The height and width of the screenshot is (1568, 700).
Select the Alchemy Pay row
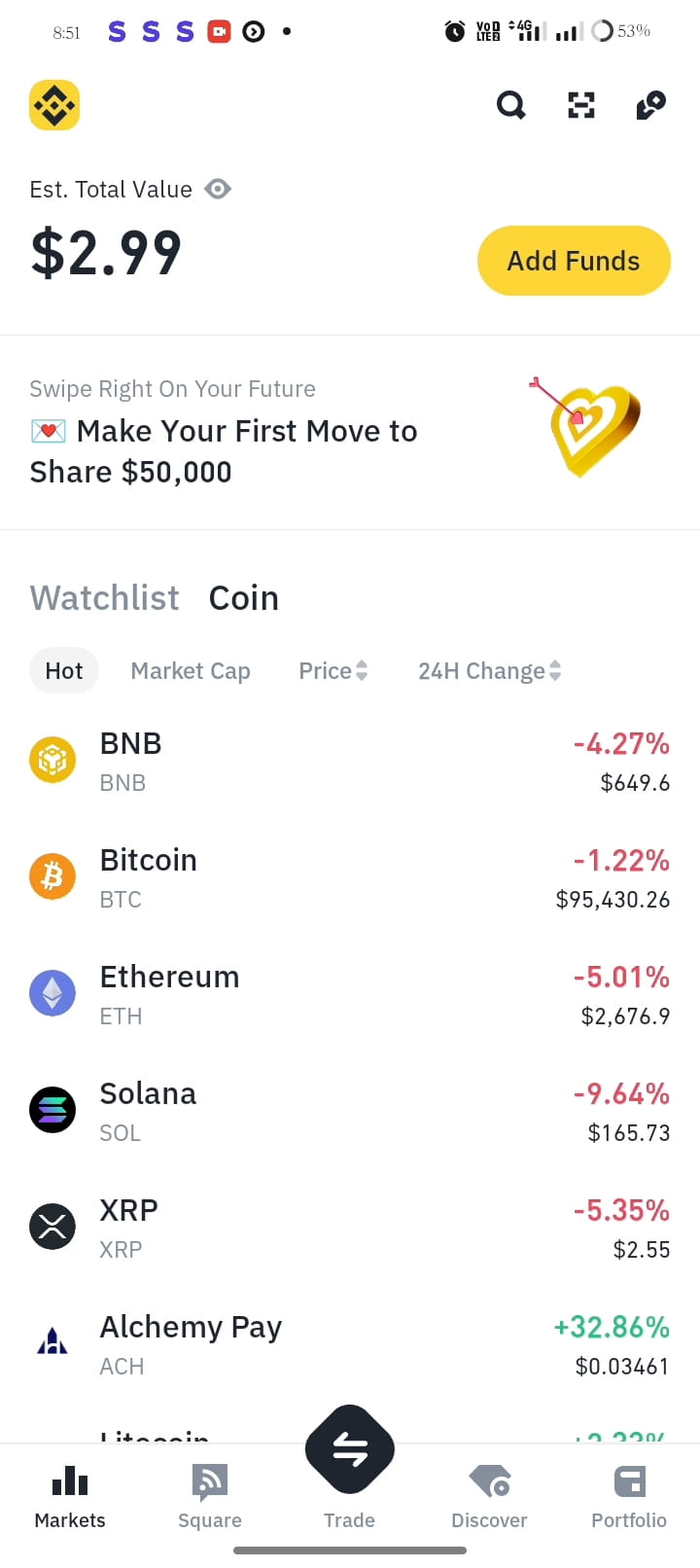(350, 1342)
